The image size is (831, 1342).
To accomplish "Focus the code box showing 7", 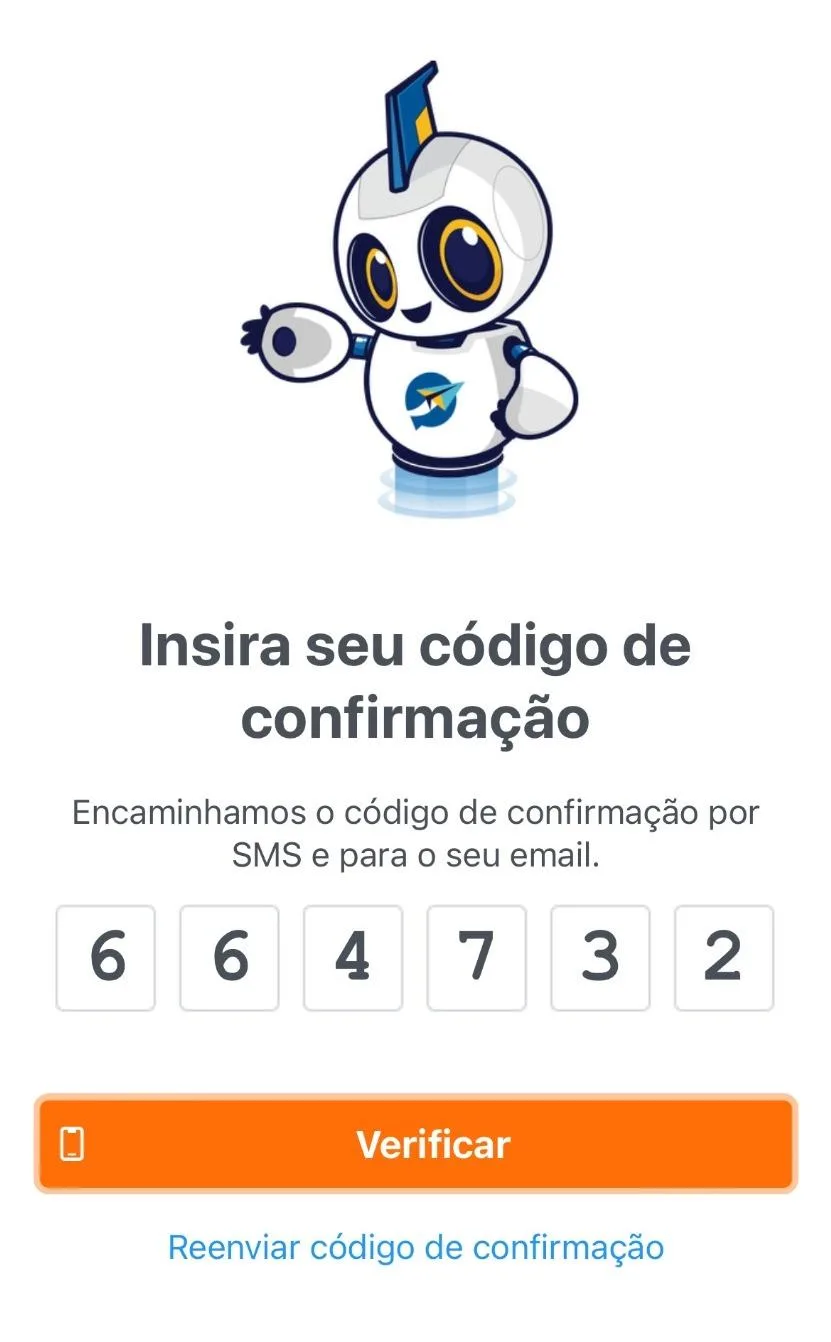I will coord(476,958).
